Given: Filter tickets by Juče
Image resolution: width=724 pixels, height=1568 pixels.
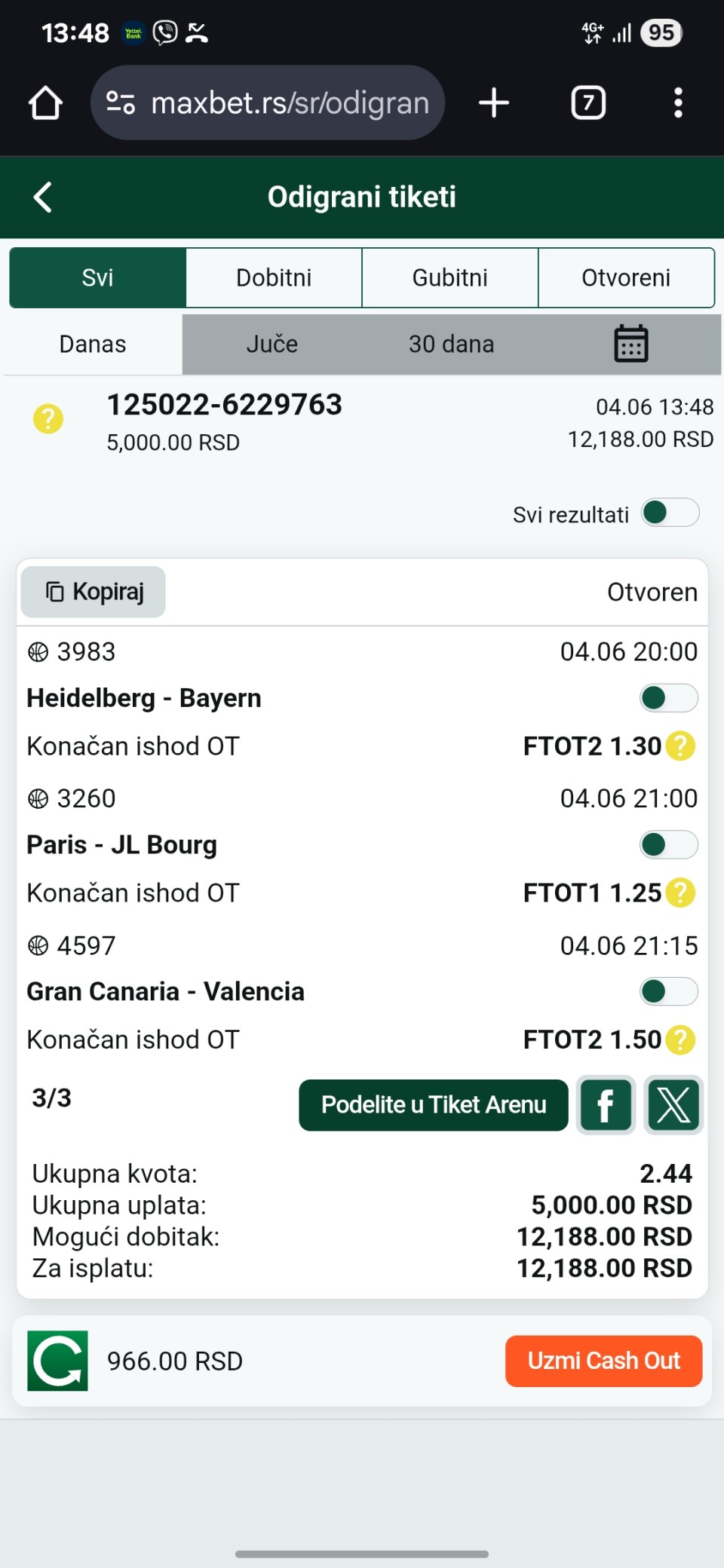Looking at the screenshot, I should click(x=272, y=344).
